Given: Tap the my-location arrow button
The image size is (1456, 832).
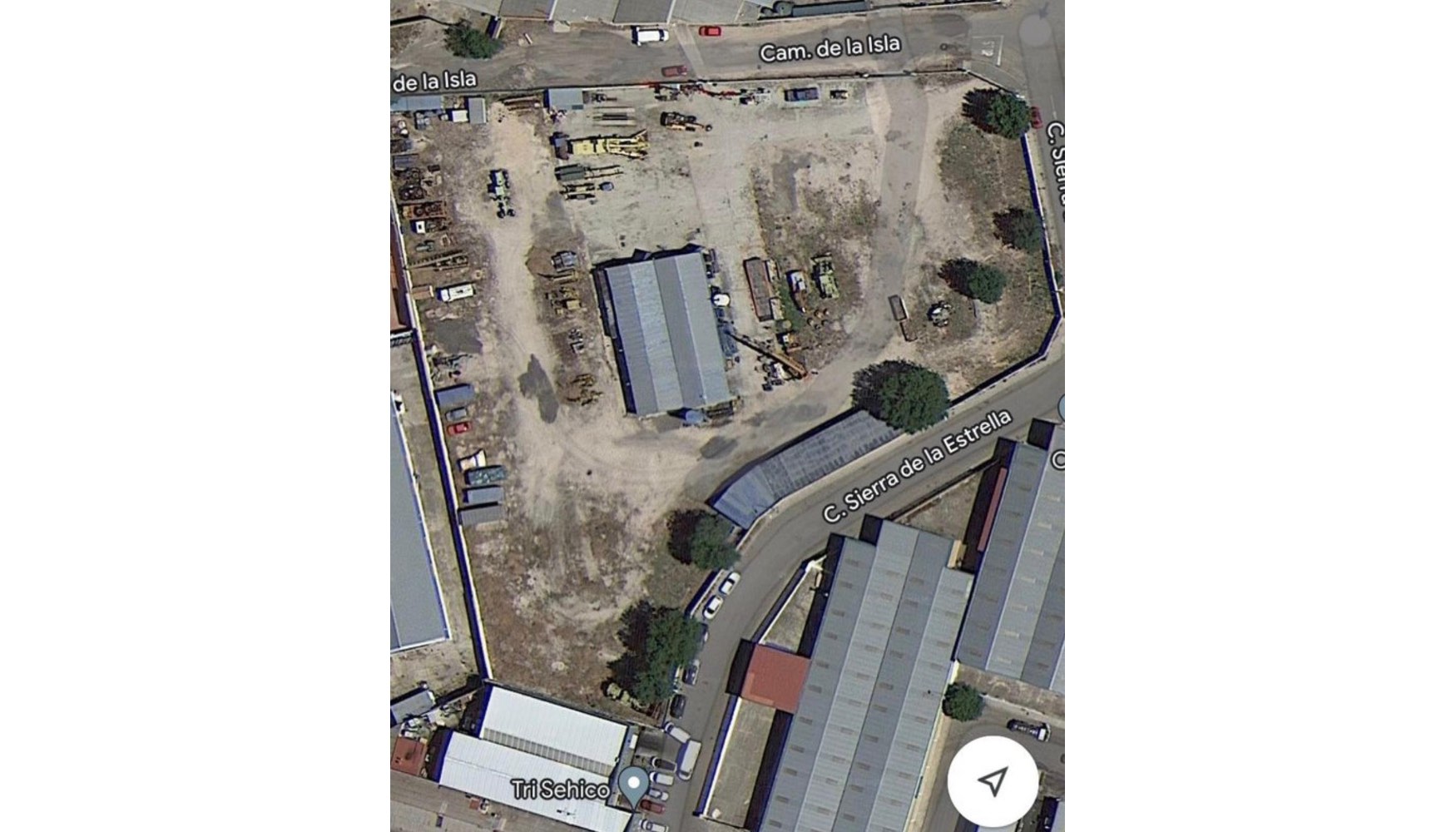Looking at the screenshot, I should 993,780.
